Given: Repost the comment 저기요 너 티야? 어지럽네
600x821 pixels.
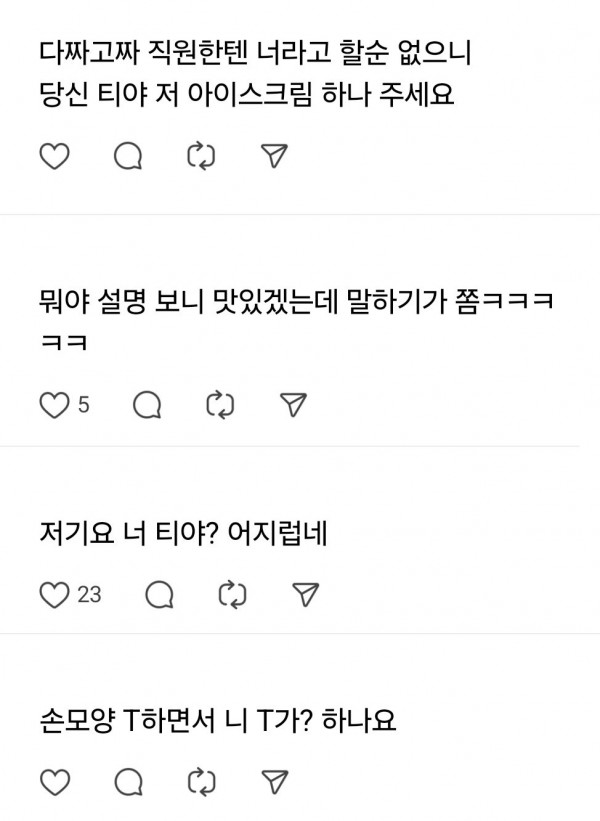Looking at the screenshot, I should pyautogui.click(x=231, y=595).
